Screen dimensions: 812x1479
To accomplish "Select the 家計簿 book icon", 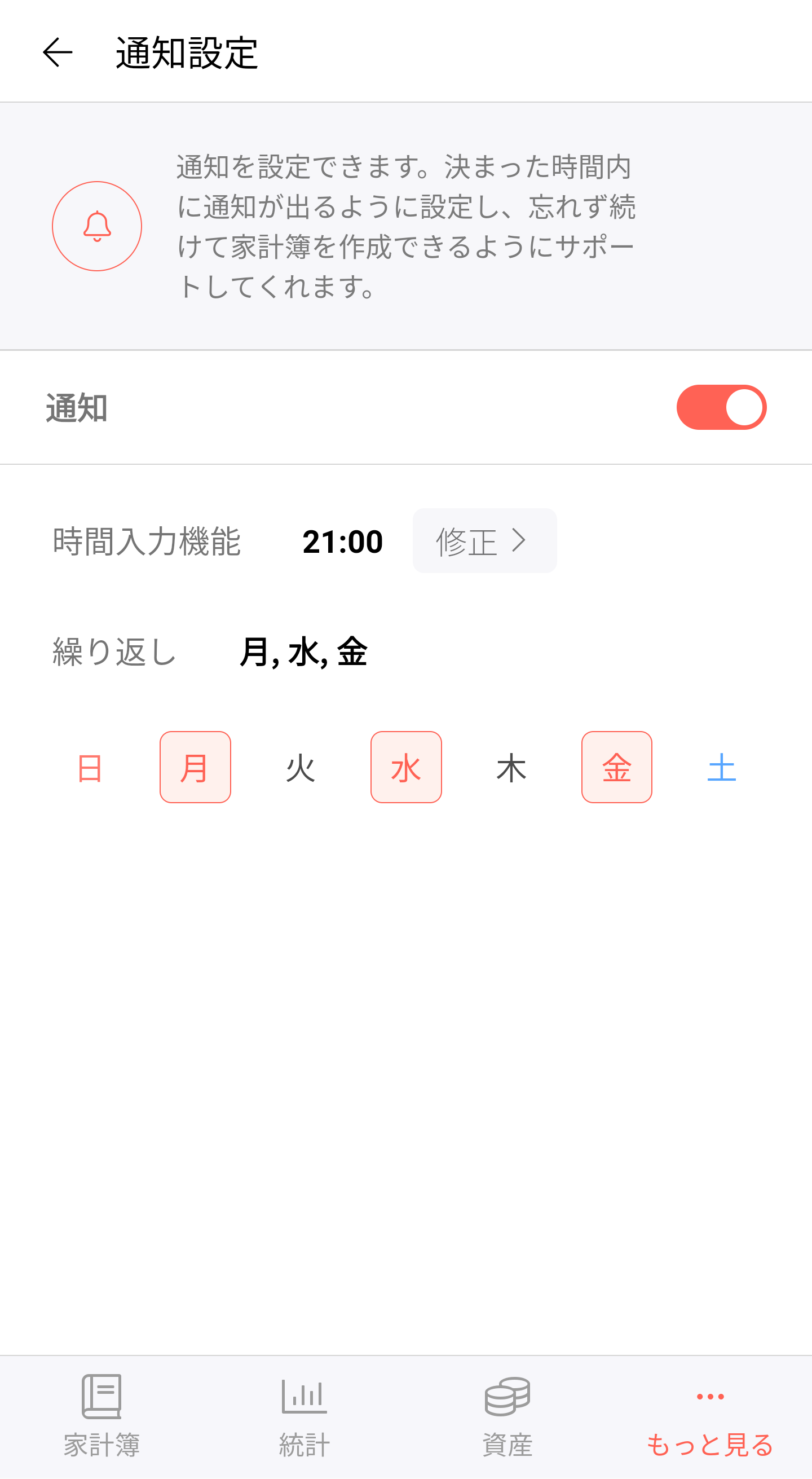I will point(101,1397).
